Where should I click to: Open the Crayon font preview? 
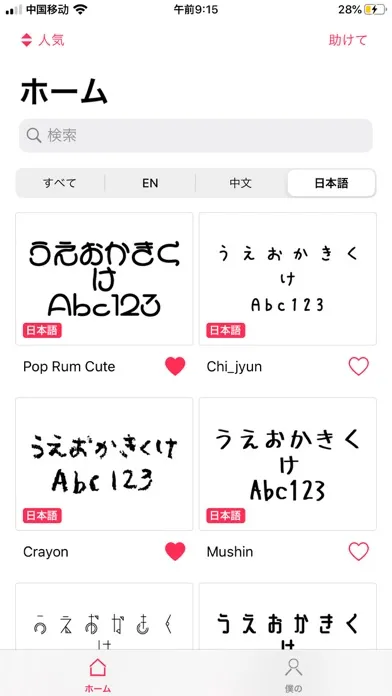click(104, 464)
